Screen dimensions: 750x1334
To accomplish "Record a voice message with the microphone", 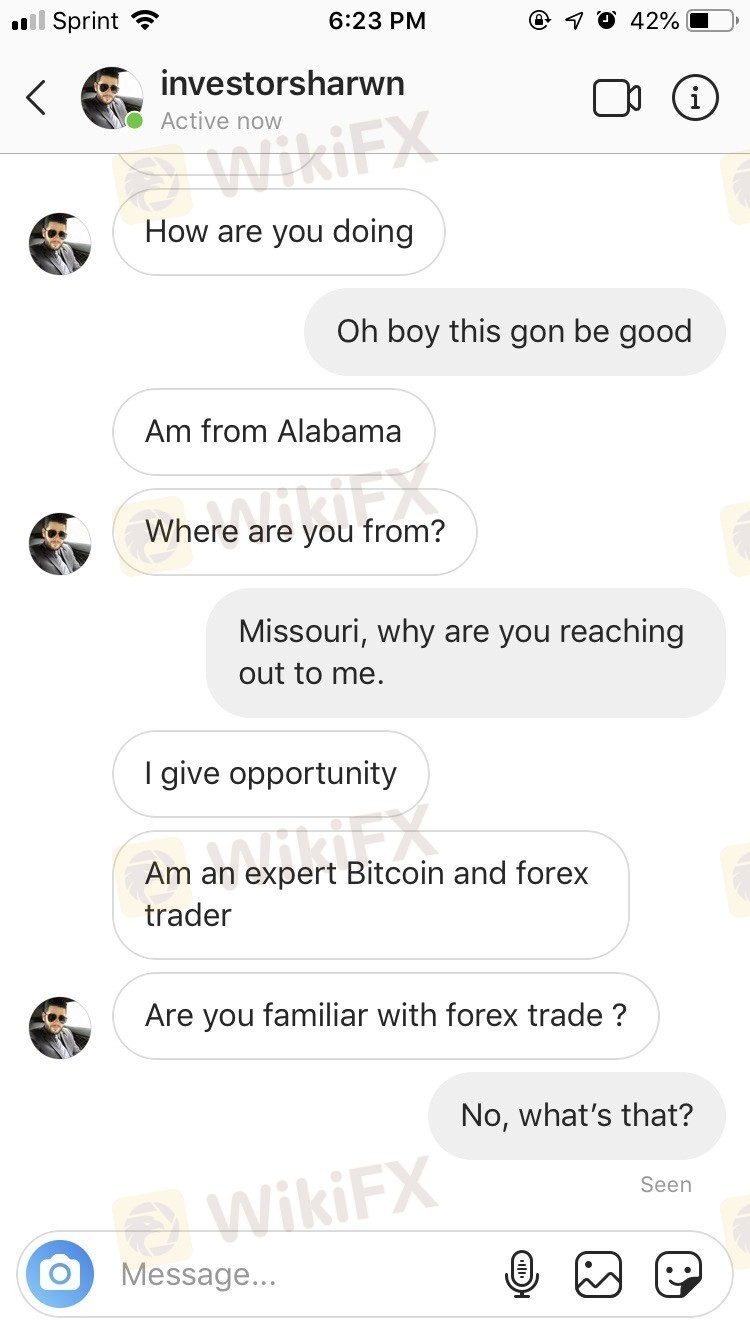I will click(x=519, y=1274).
